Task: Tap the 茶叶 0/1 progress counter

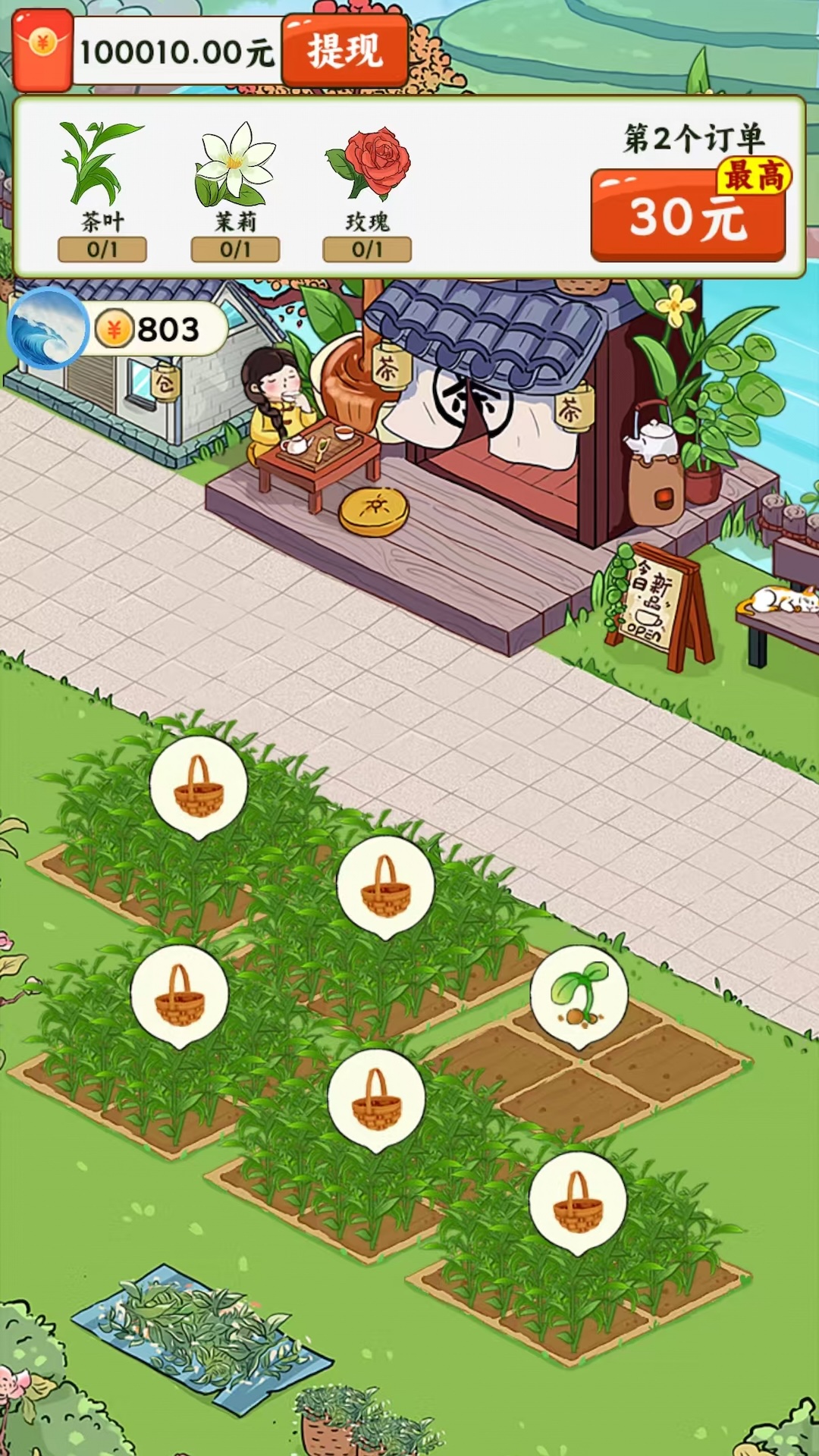Action: click(x=101, y=247)
